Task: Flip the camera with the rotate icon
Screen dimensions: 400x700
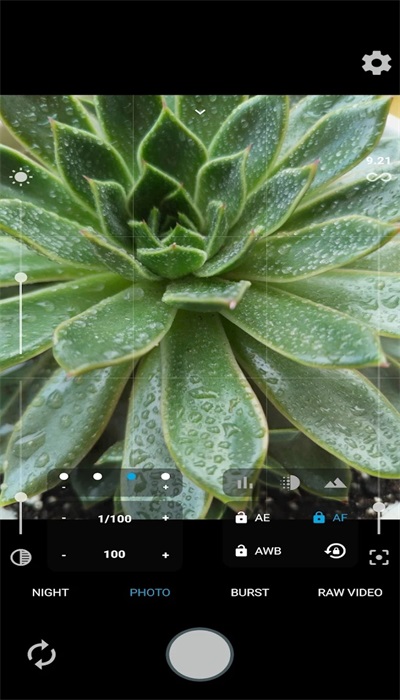Action: (x=42, y=654)
